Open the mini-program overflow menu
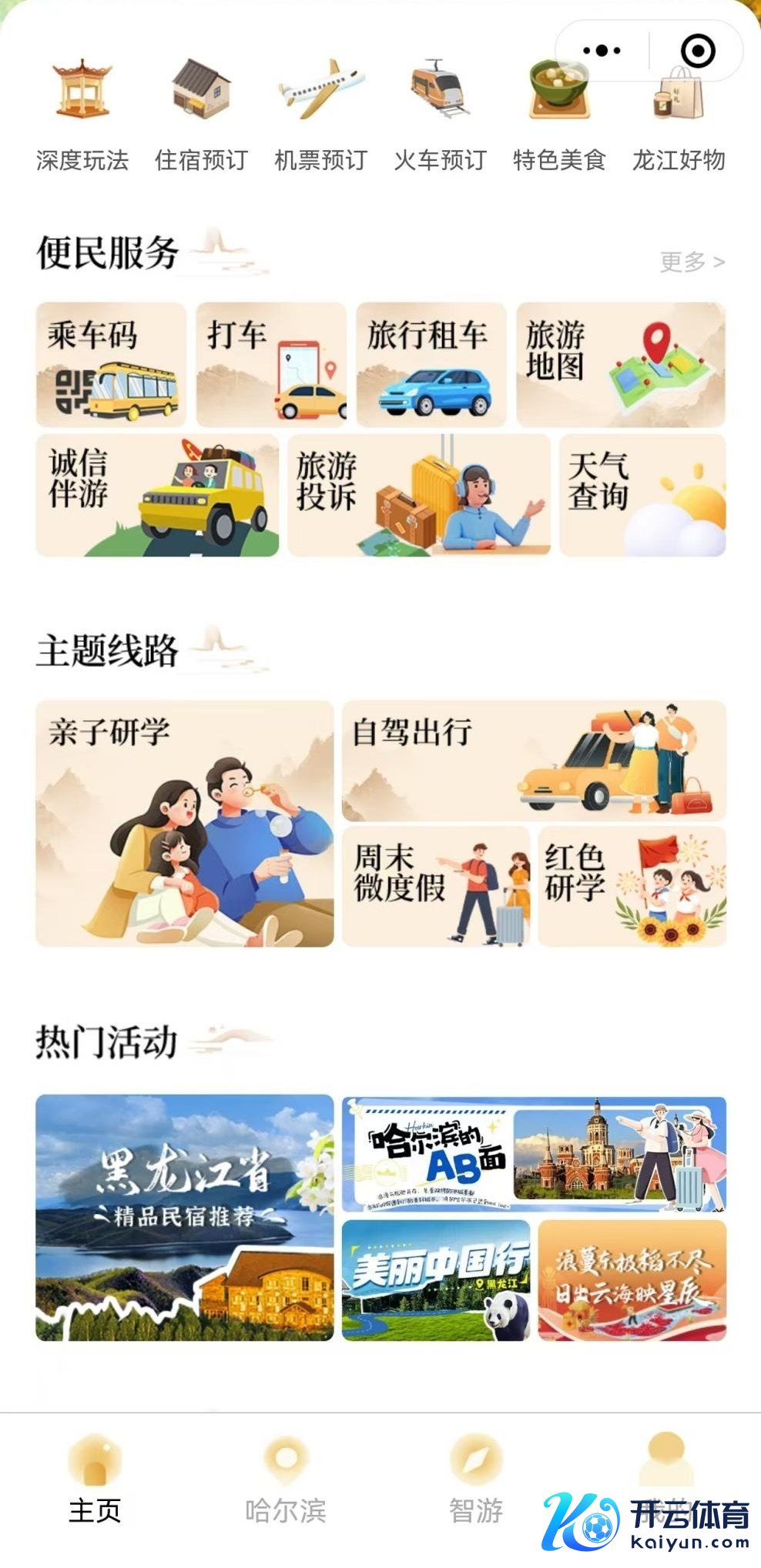 (x=602, y=51)
